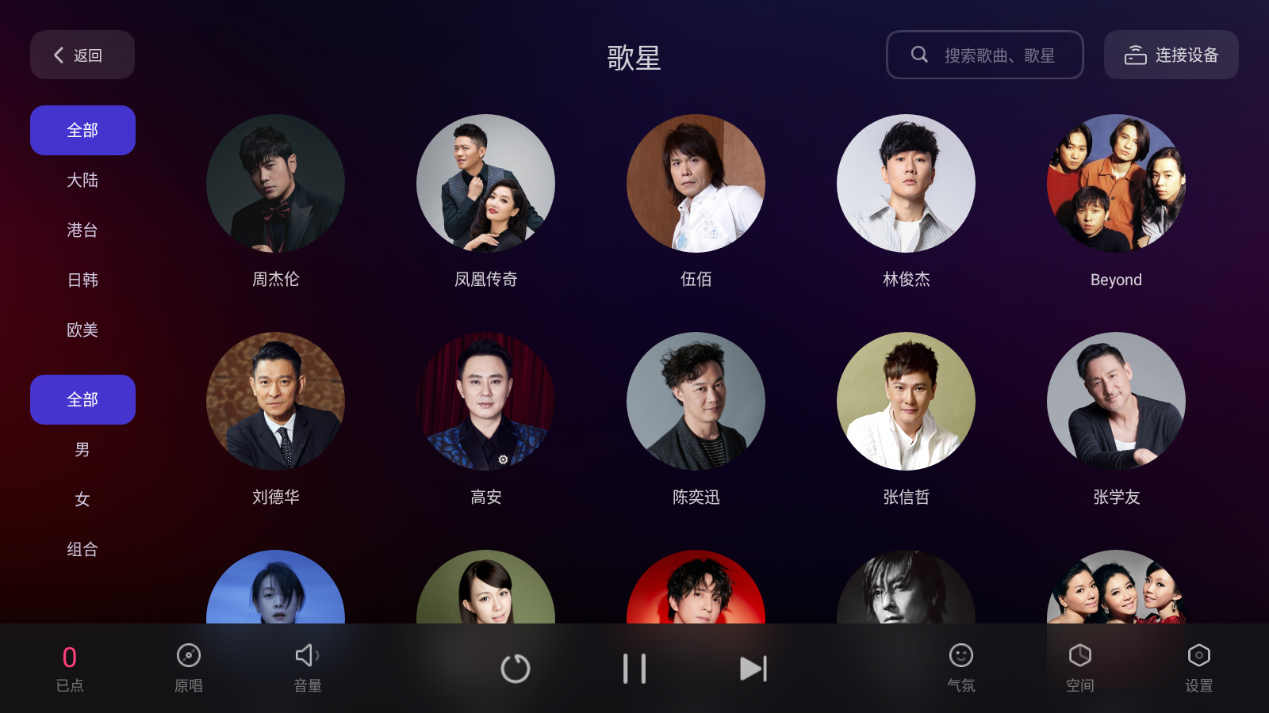Viewport: 1269px width, 713px height.
Task: Open the 搜索歌曲、歌星 search box
Action: pyautogui.click(x=985, y=55)
